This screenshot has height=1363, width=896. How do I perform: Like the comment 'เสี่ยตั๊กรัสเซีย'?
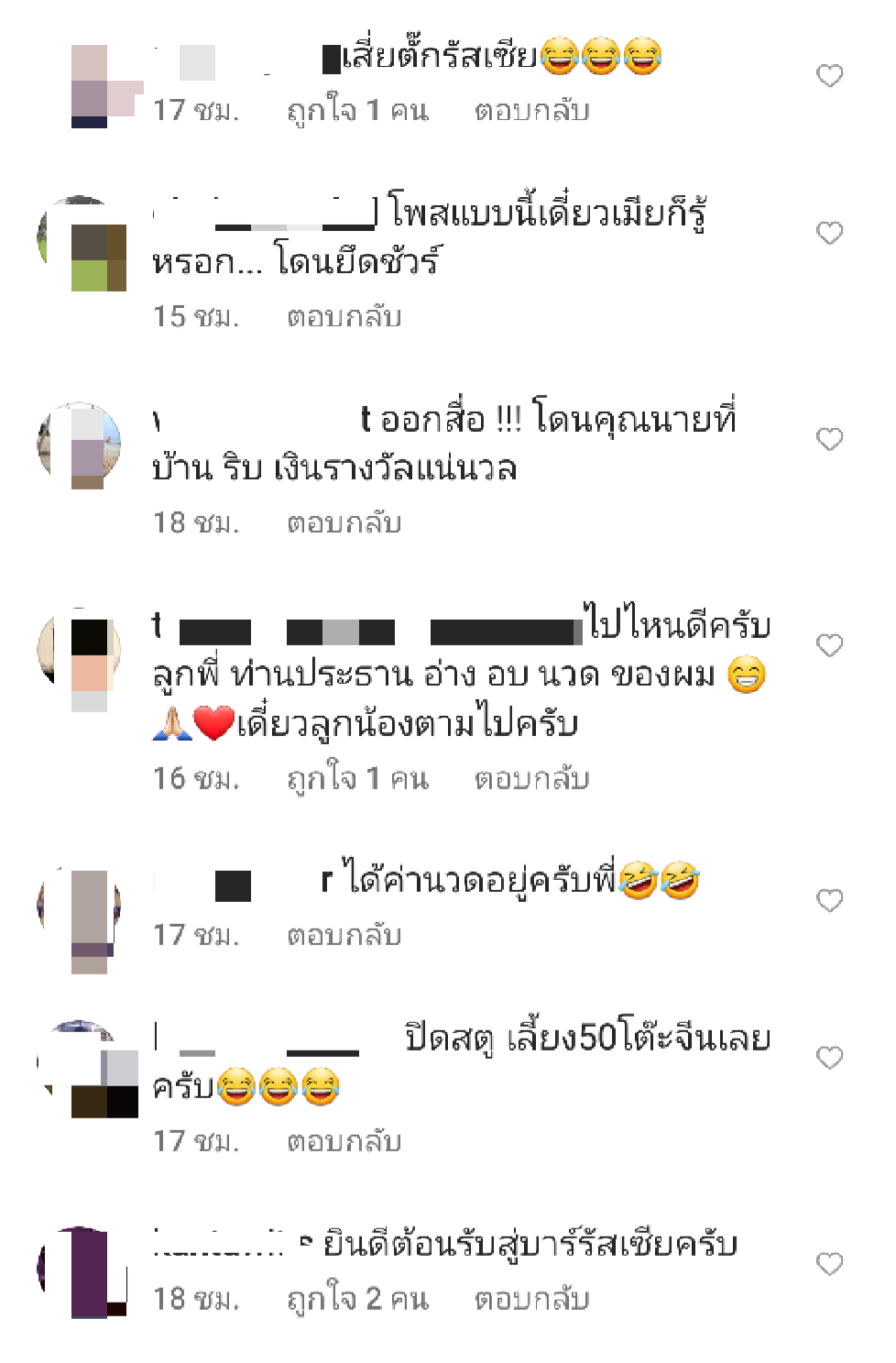click(x=829, y=76)
